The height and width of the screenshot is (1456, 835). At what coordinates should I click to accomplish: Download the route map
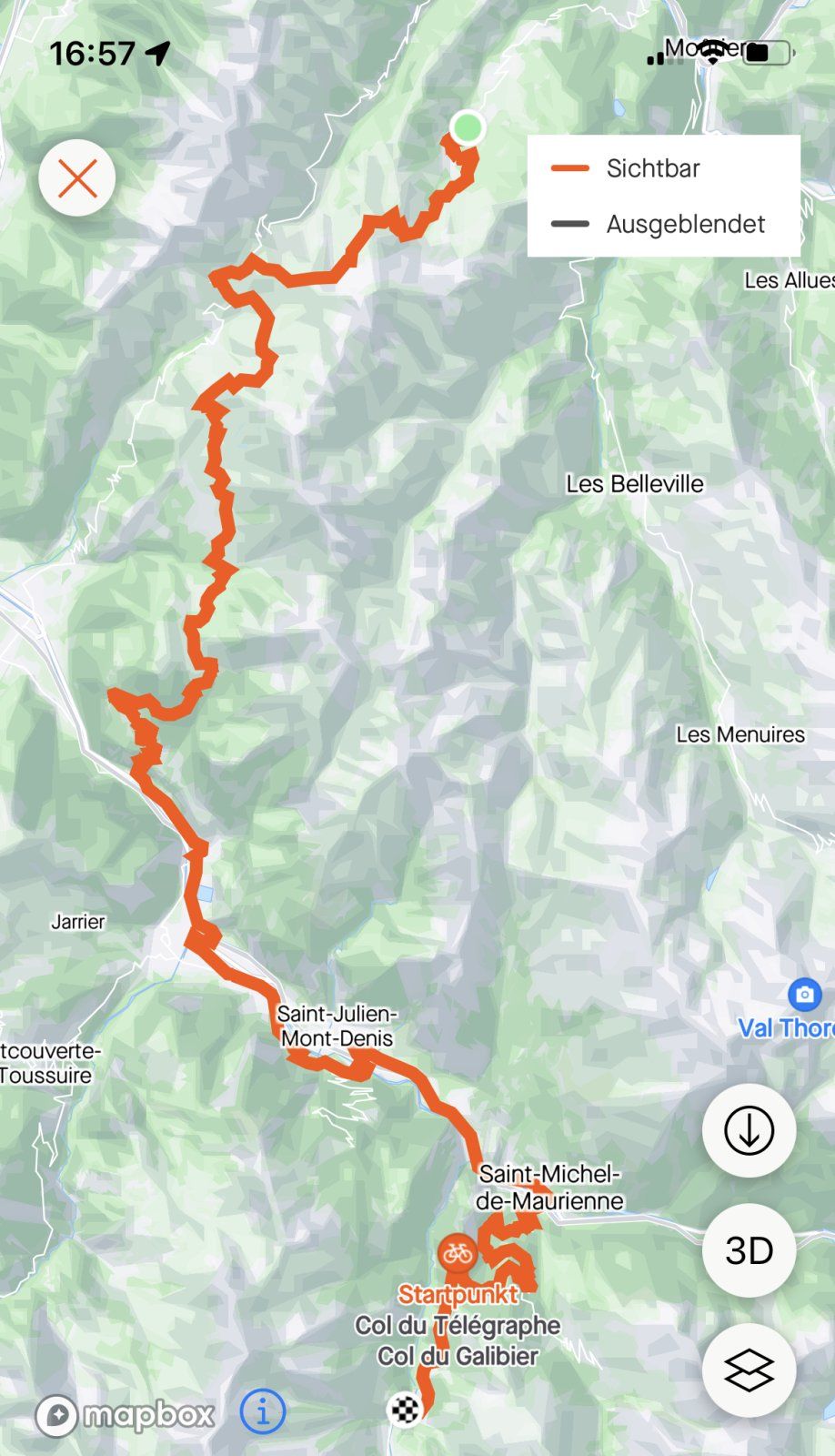point(749,1130)
